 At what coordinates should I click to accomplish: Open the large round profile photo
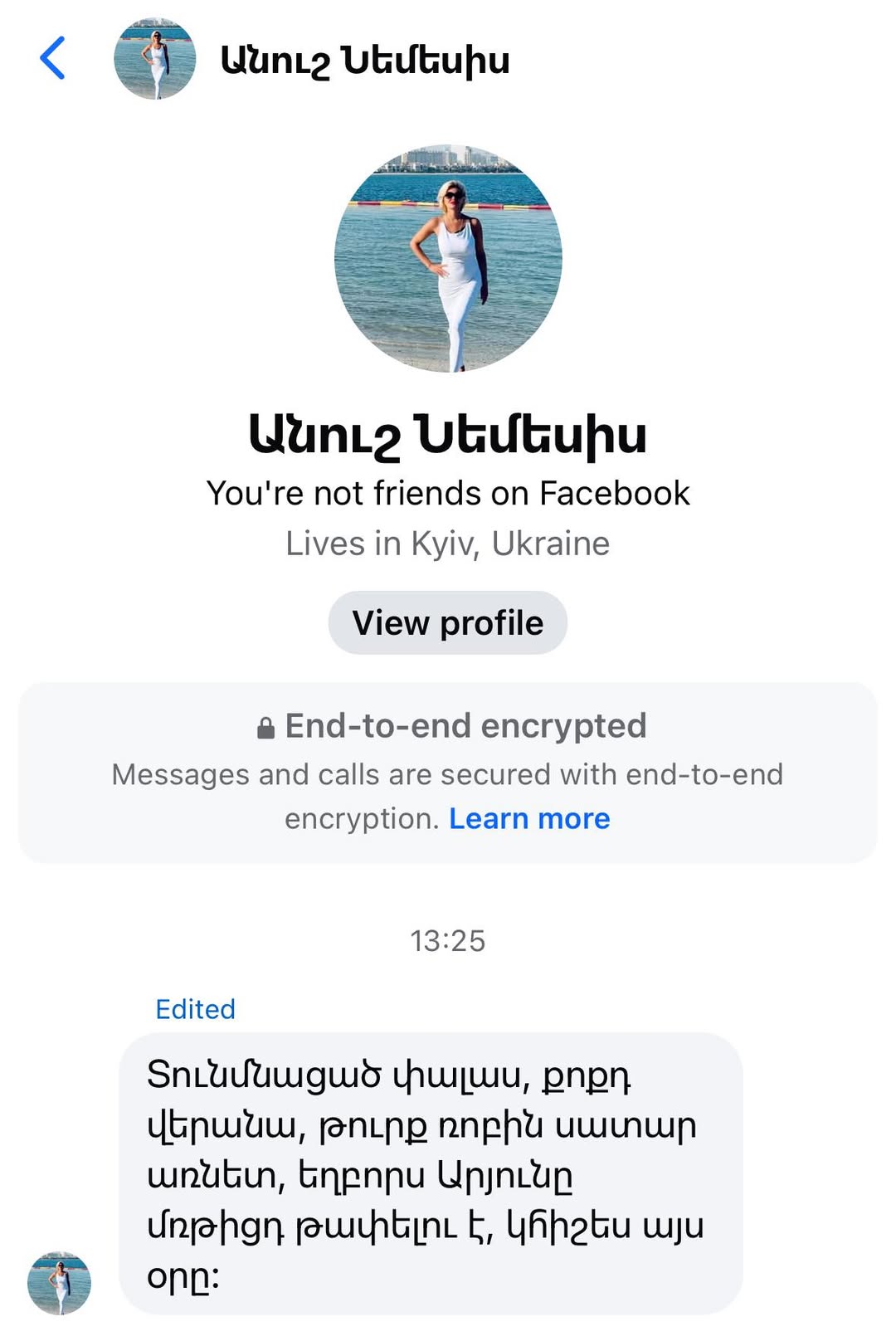(x=448, y=258)
